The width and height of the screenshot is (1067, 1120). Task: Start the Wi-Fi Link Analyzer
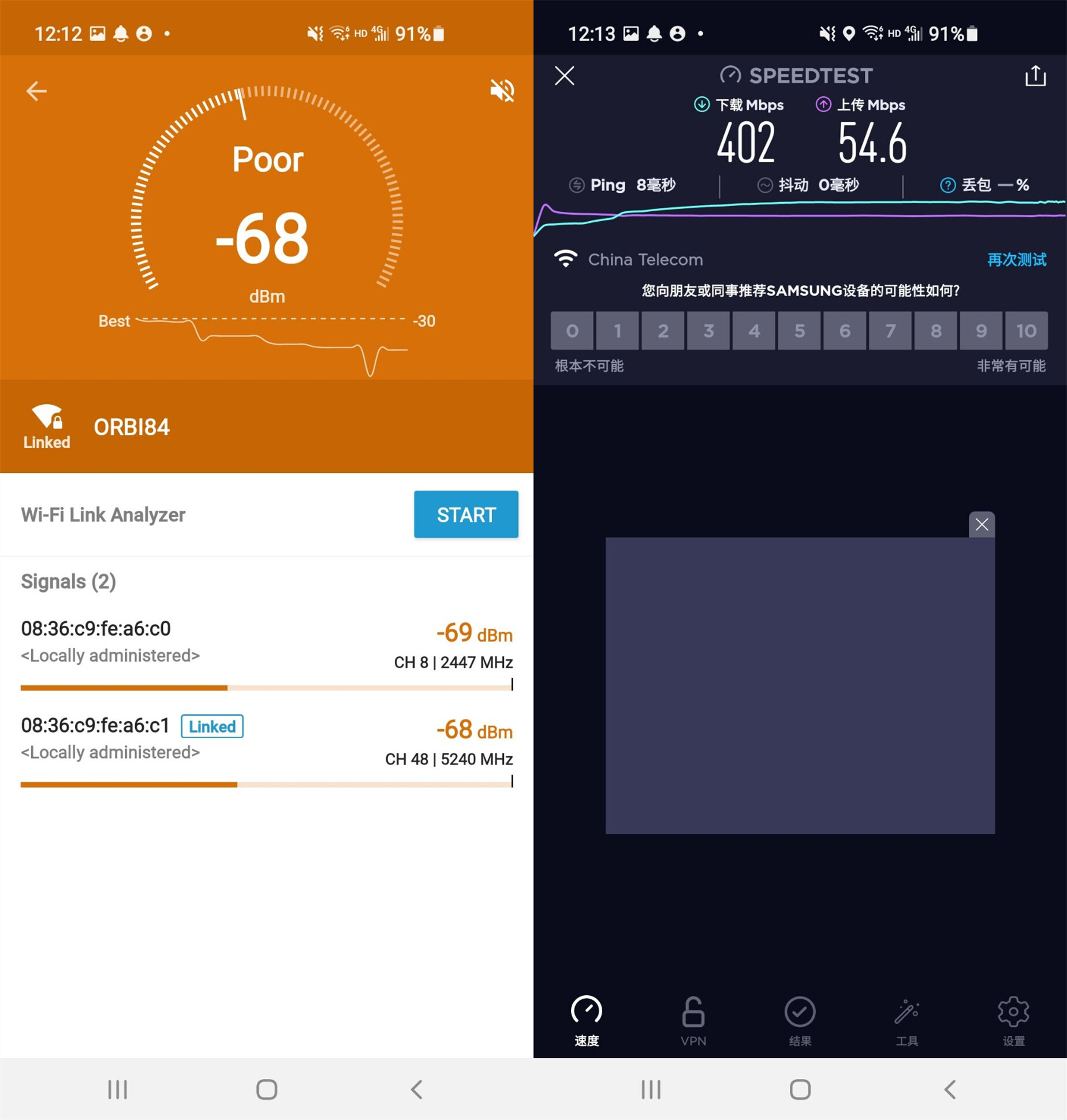point(465,514)
